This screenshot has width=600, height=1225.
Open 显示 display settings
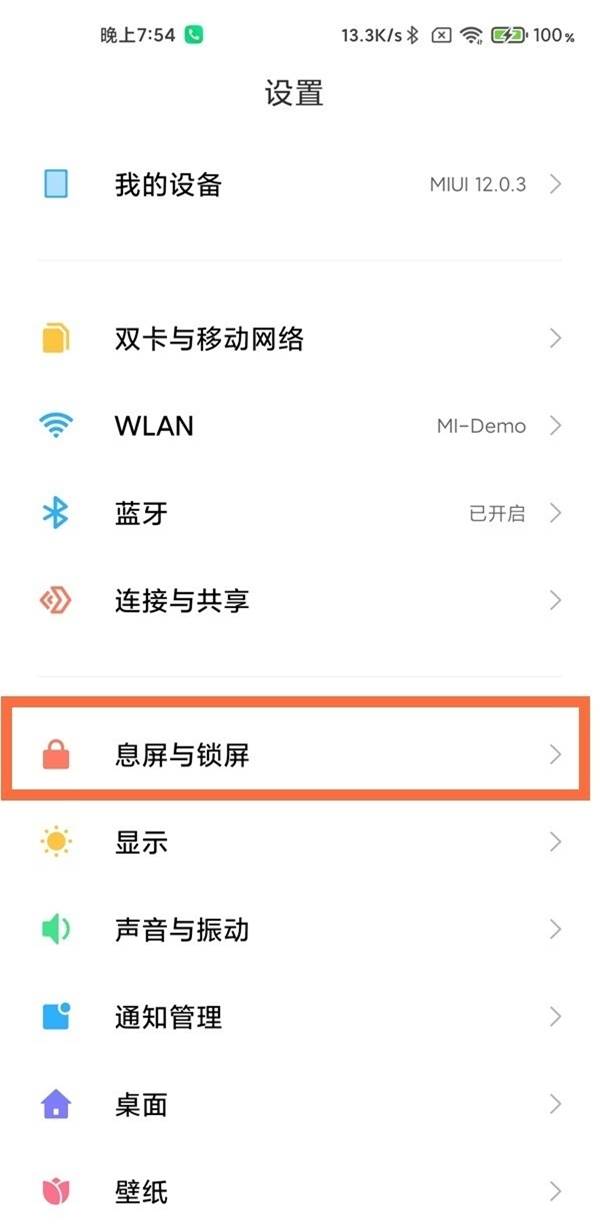300,843
